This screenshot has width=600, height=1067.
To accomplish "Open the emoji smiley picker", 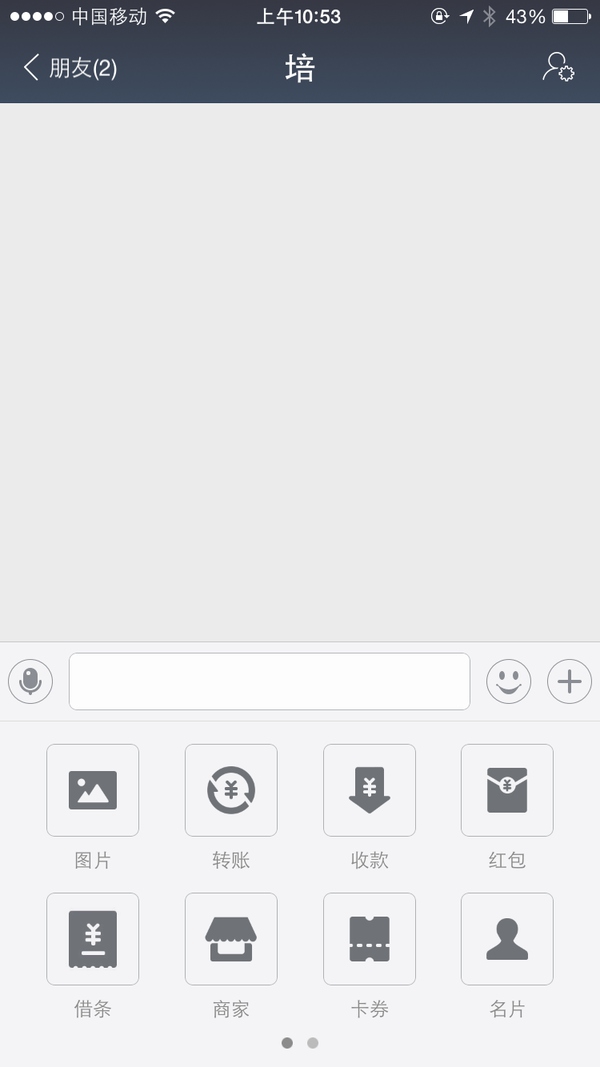I will tap(508, 681).
